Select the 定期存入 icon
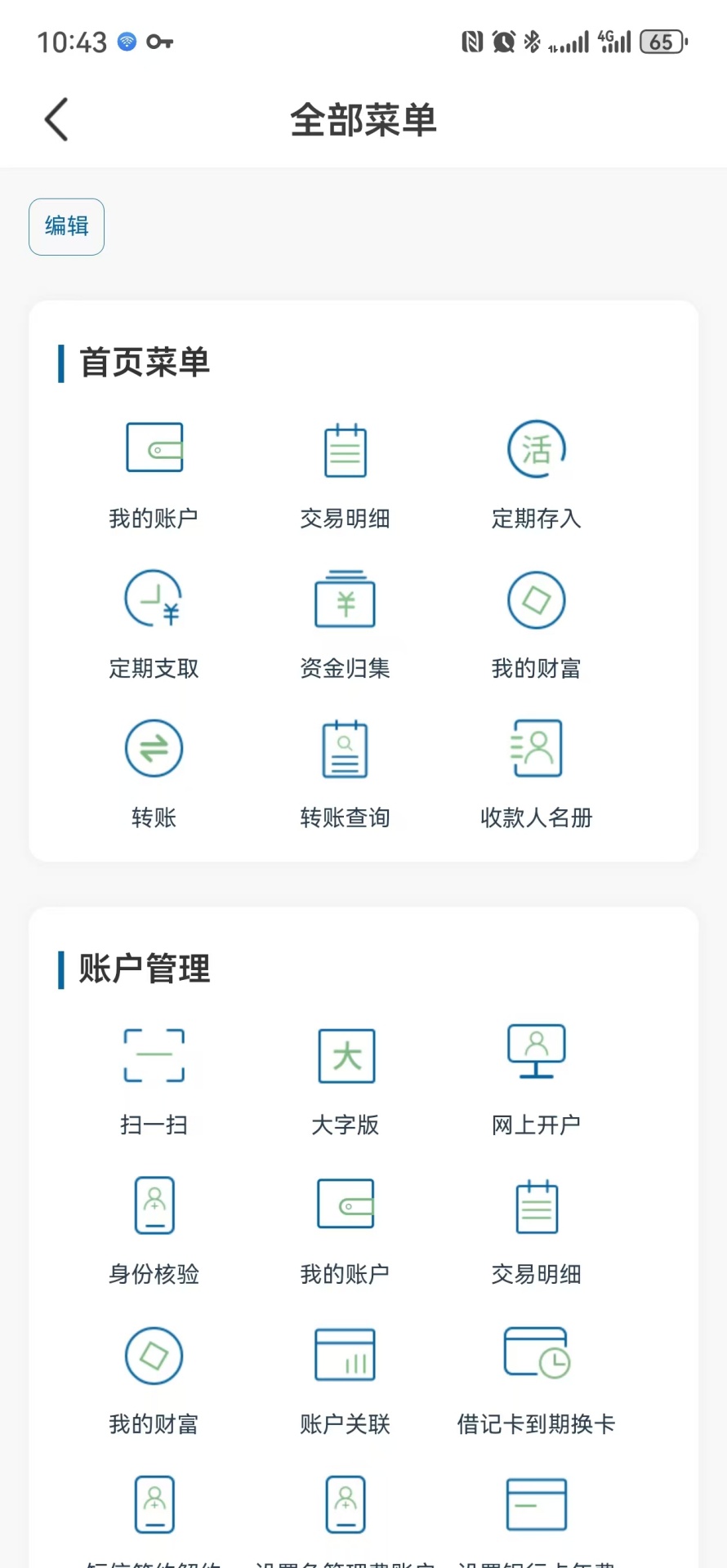 click(536, 474)
